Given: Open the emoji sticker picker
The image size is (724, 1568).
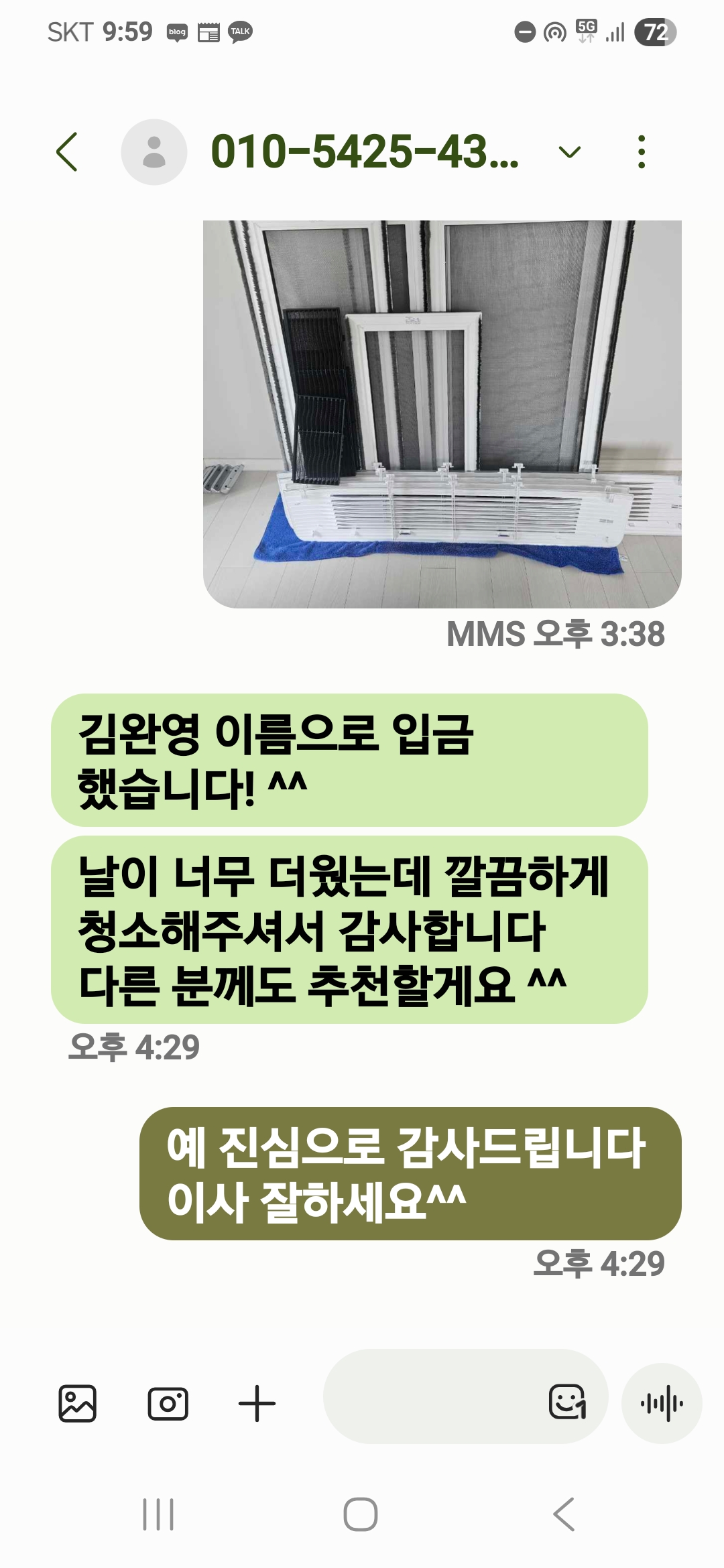Looking at the screenshot, I should point(567,1402).
